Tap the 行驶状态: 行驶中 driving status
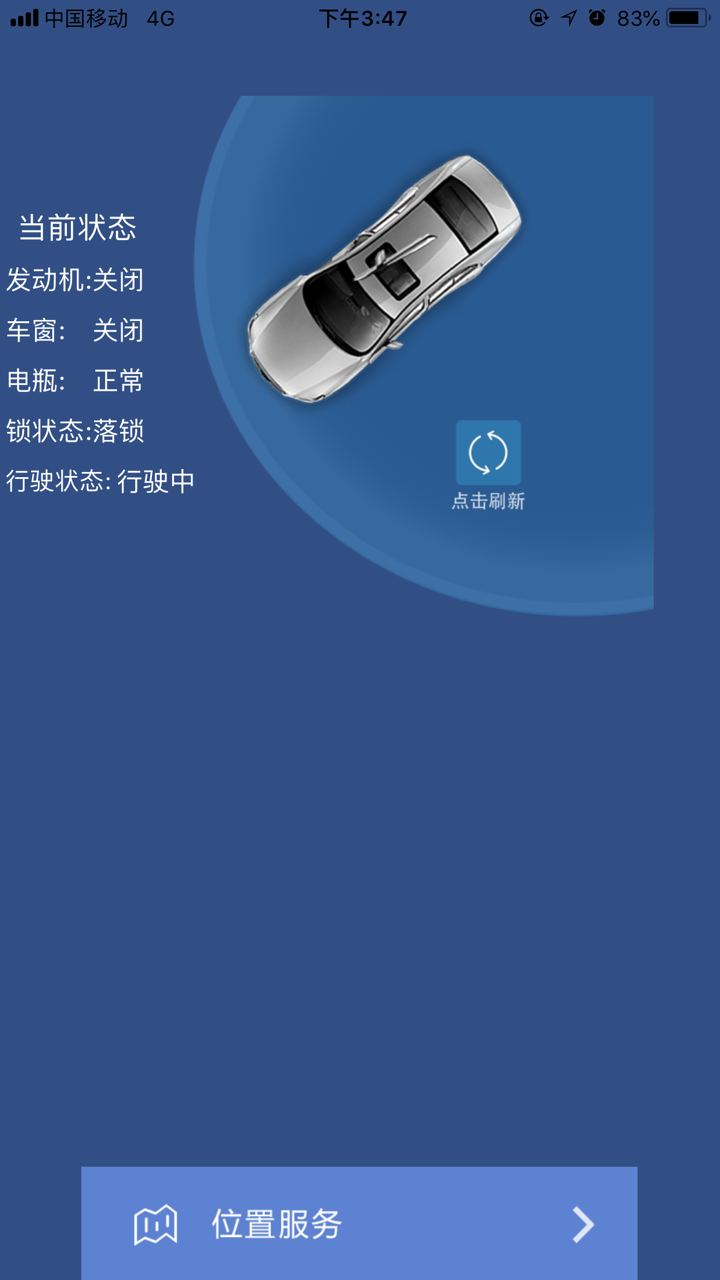720x1280 pixels. pyautogui.click(x=100, y=481)
